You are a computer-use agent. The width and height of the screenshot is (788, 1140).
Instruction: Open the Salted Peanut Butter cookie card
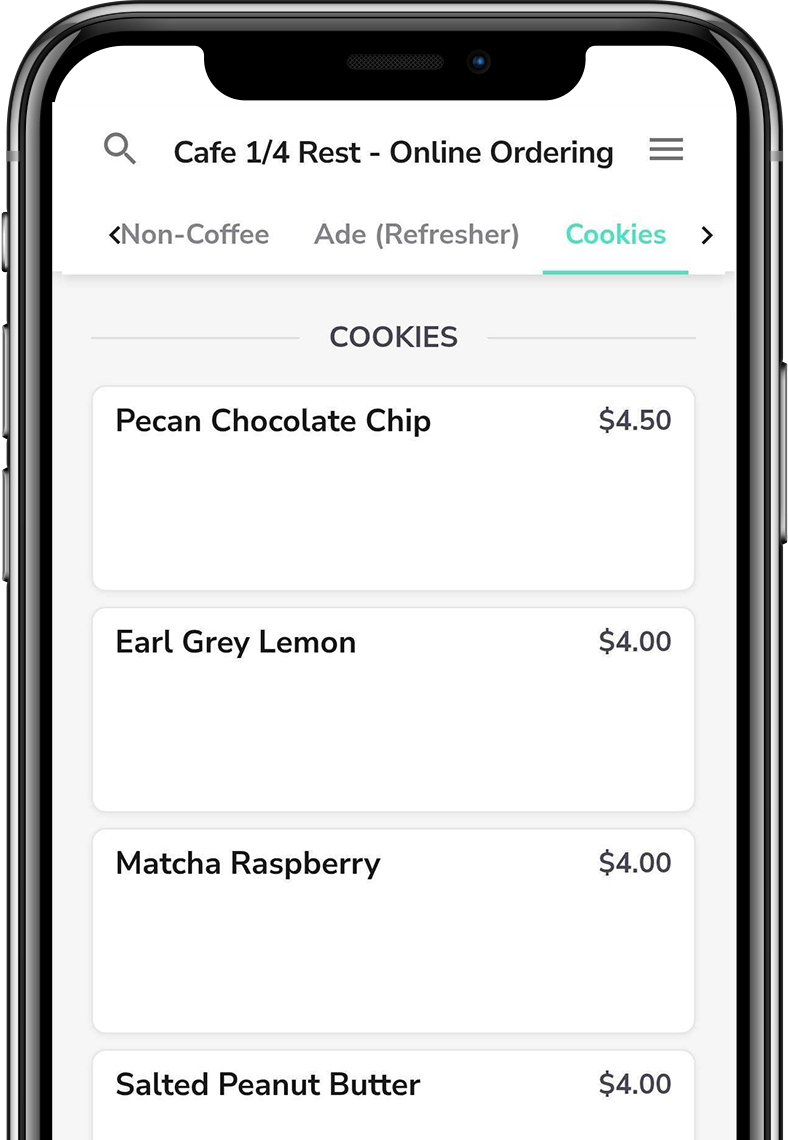393,1095
